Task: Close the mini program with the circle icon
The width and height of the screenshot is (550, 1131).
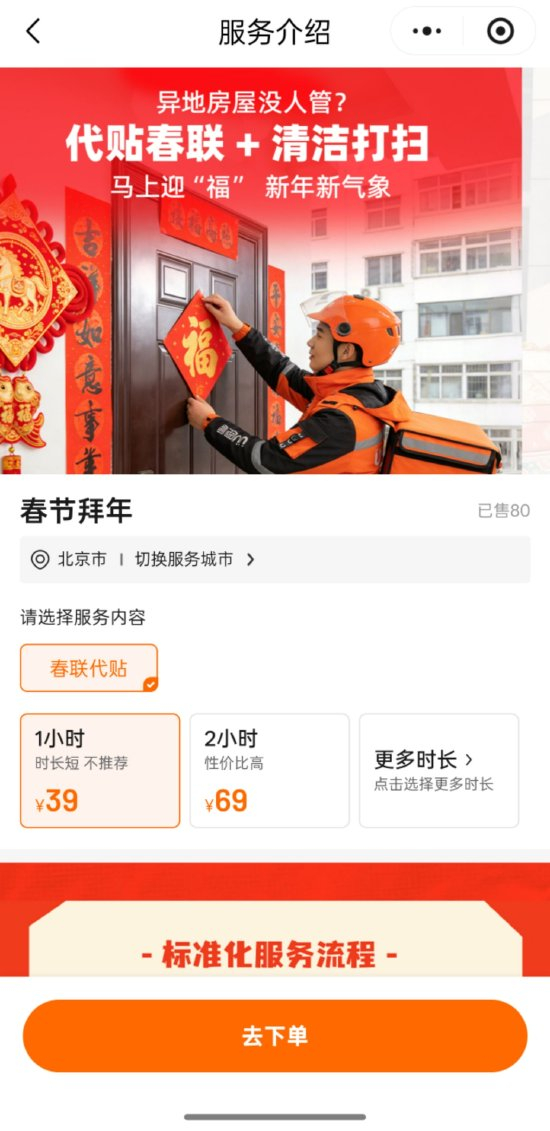Action: coord(500,31)
